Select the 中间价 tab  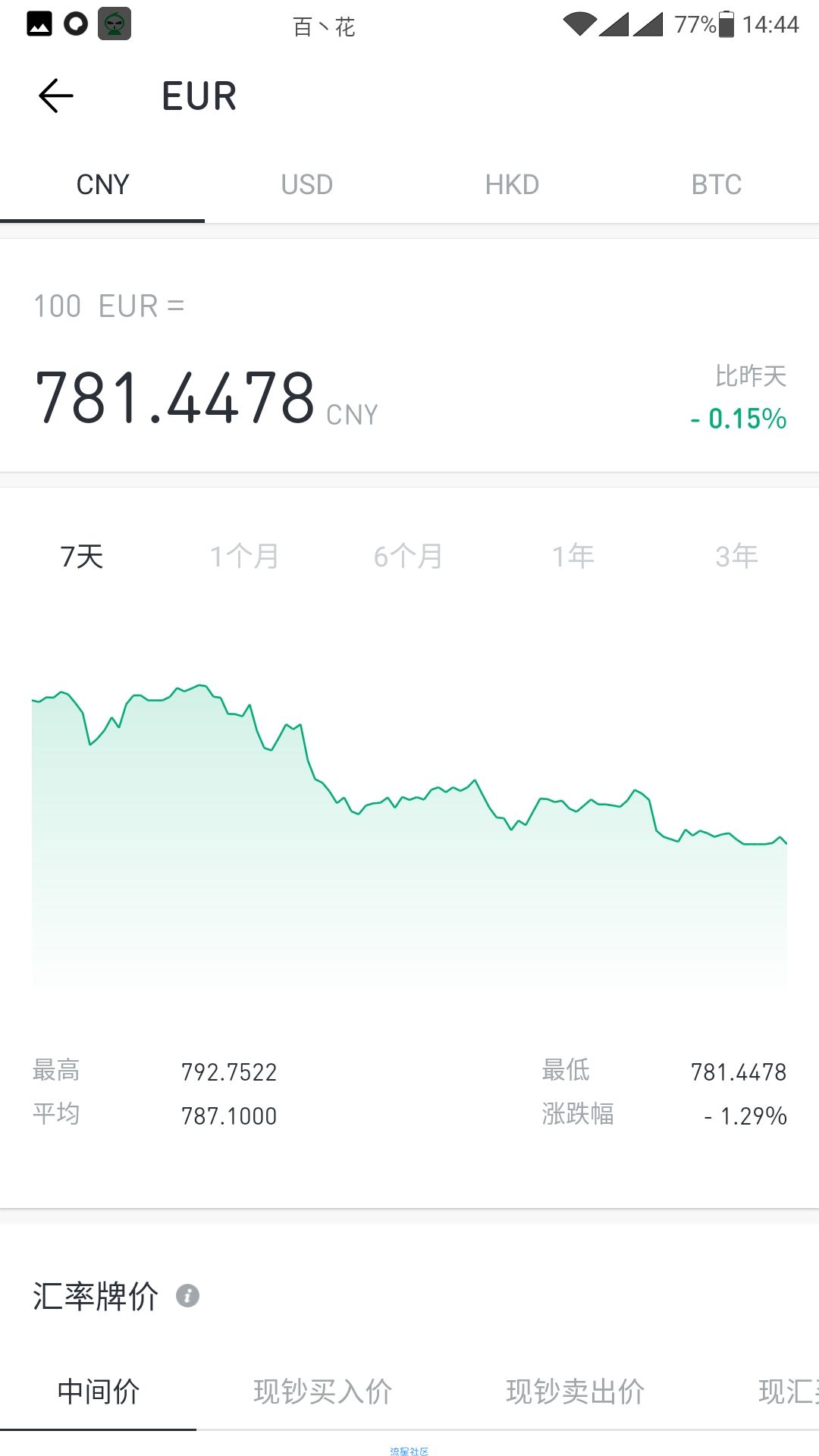point(99,1392)
